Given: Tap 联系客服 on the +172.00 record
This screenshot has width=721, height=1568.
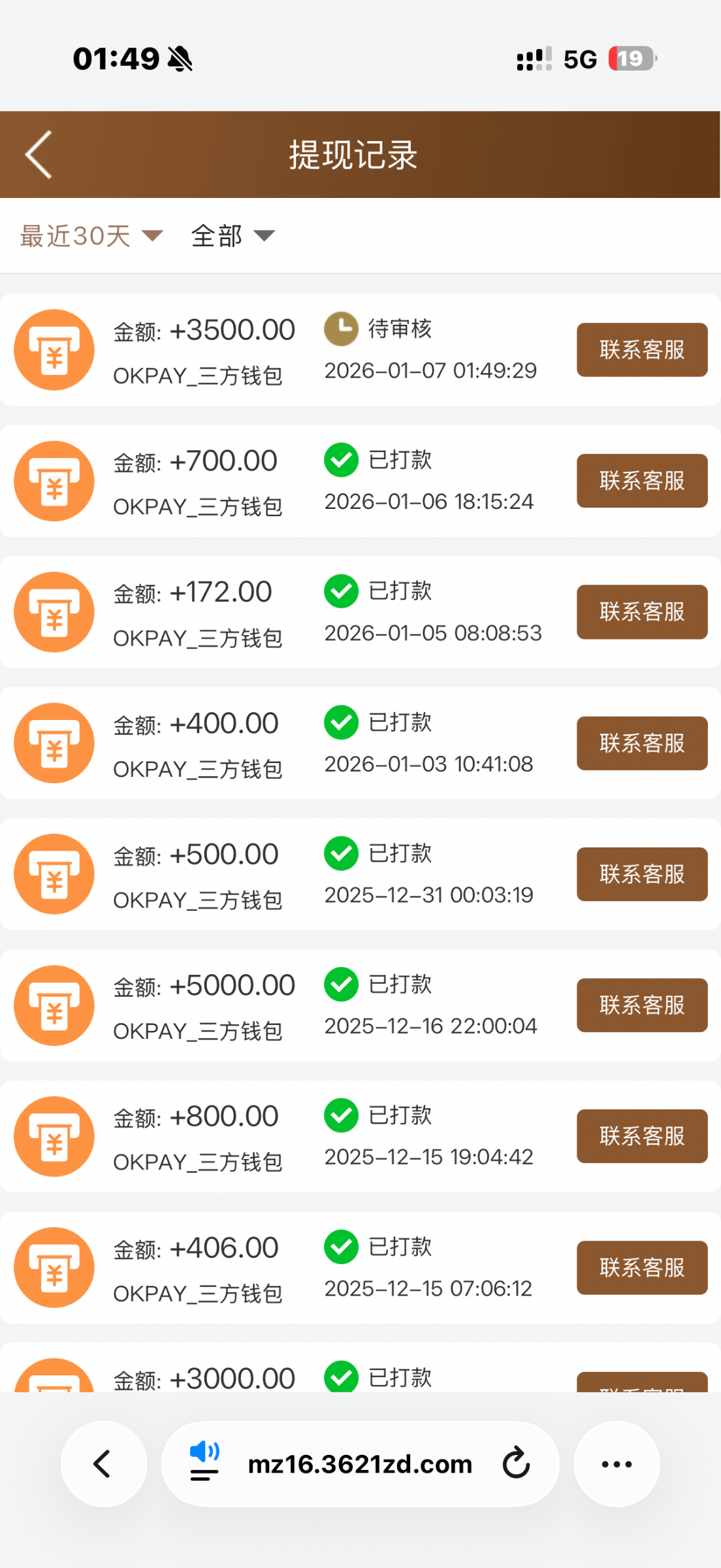Looking at the screenshot, I should tap(641, 612).
